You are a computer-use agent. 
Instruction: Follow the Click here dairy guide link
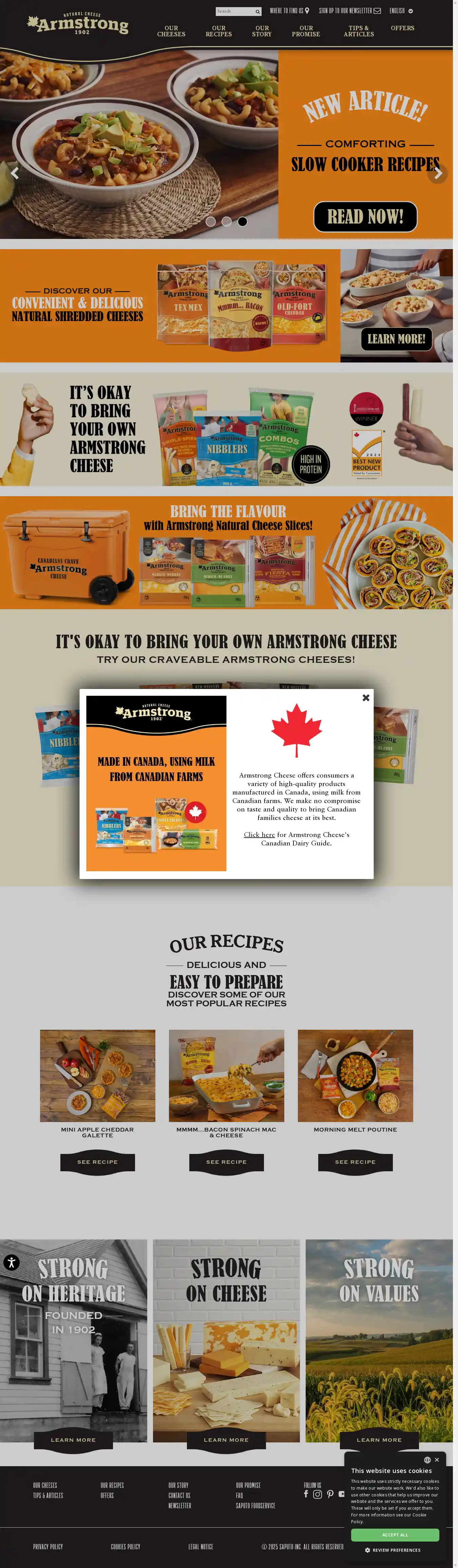[259, 835]
